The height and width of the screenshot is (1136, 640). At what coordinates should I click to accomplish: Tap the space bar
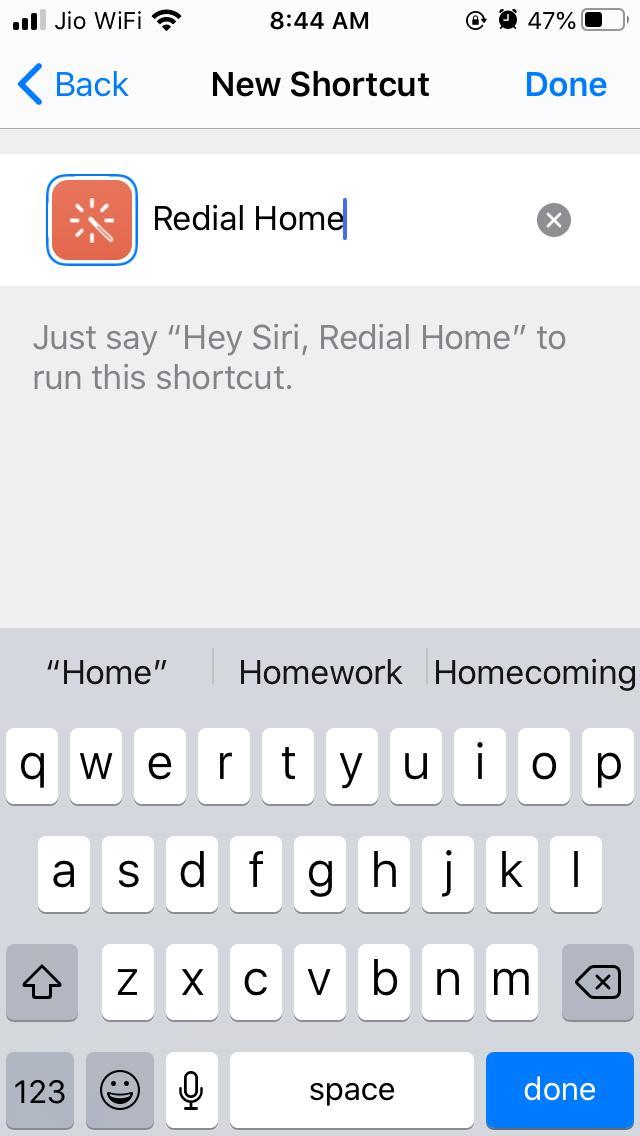(351, 1089)
